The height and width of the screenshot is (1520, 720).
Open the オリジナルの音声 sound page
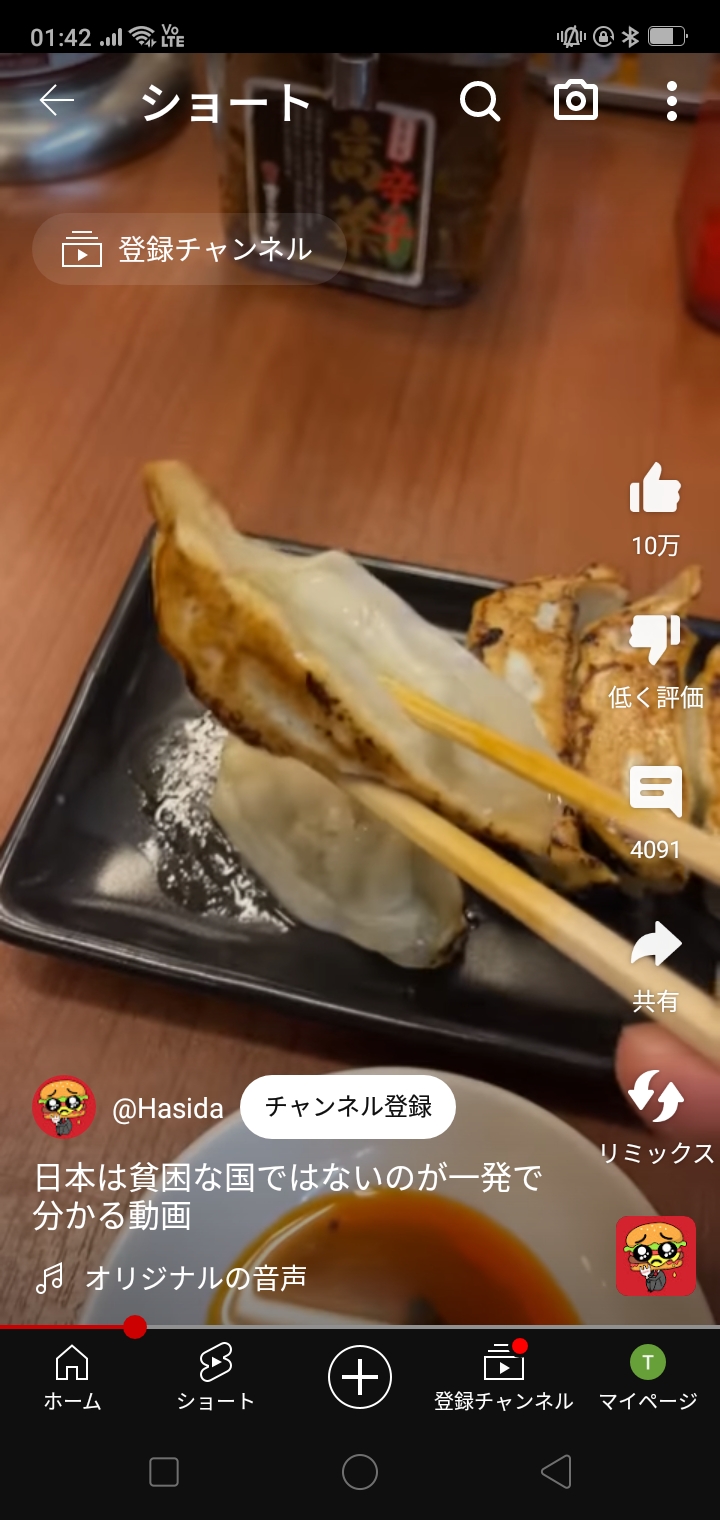pyautogui.click(x=195, y=1278)
